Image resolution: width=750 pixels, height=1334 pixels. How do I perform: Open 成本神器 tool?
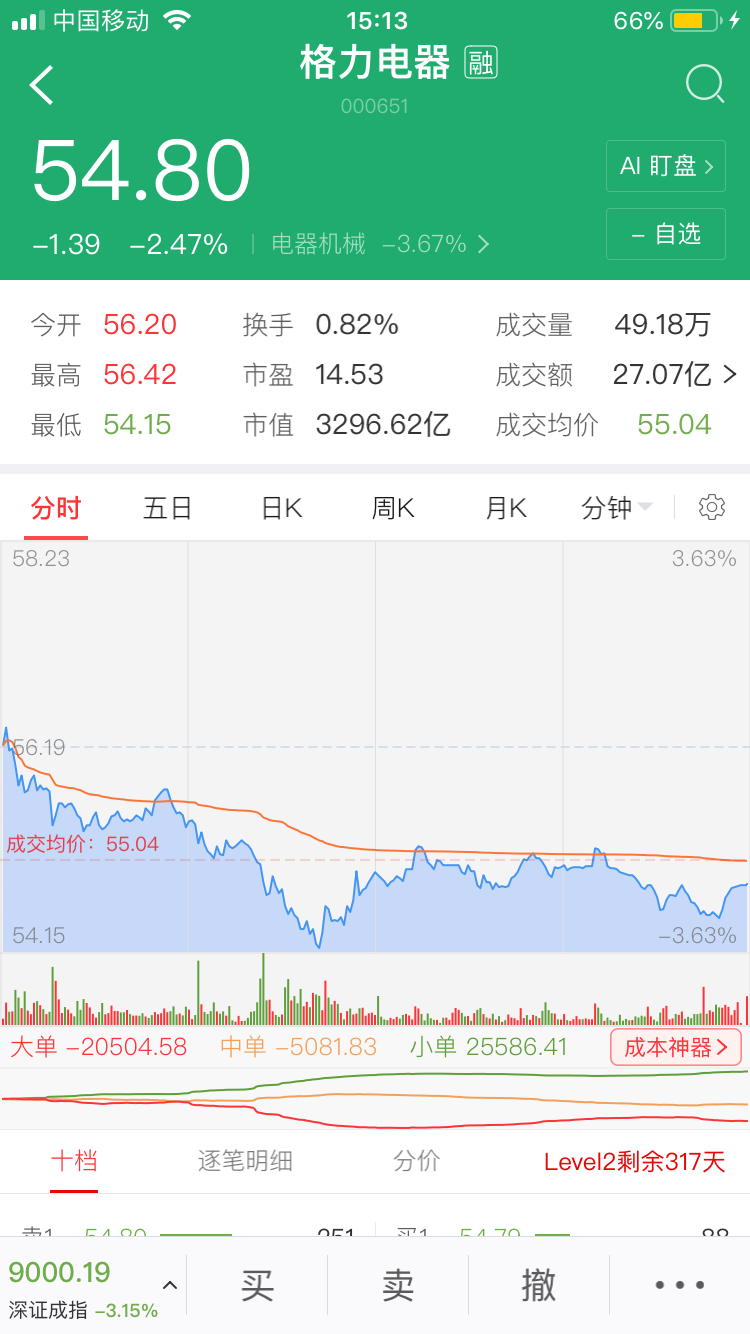coord(676,1047)
